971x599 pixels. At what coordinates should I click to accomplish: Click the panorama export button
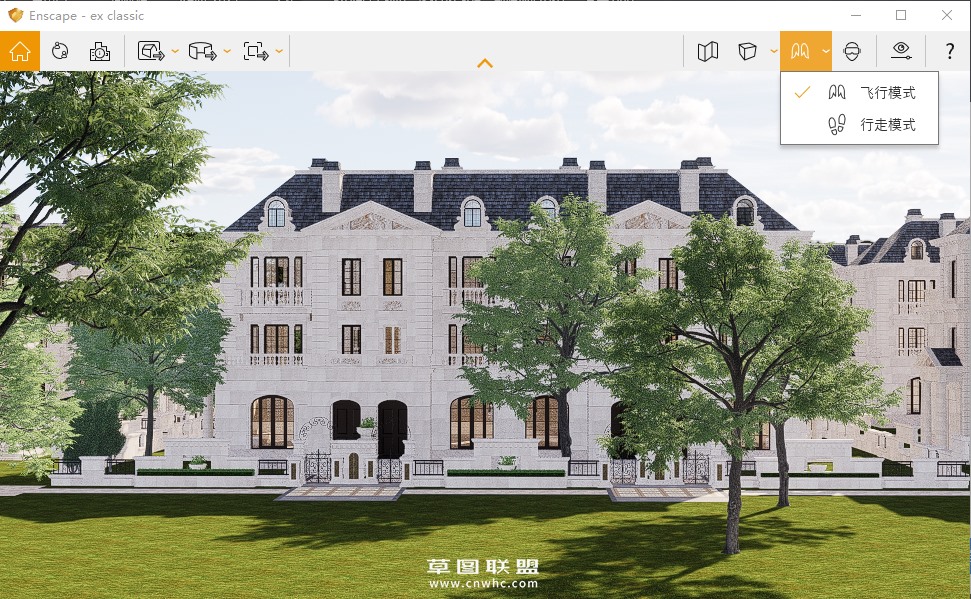pyautogui.click(x=202, y=51)
